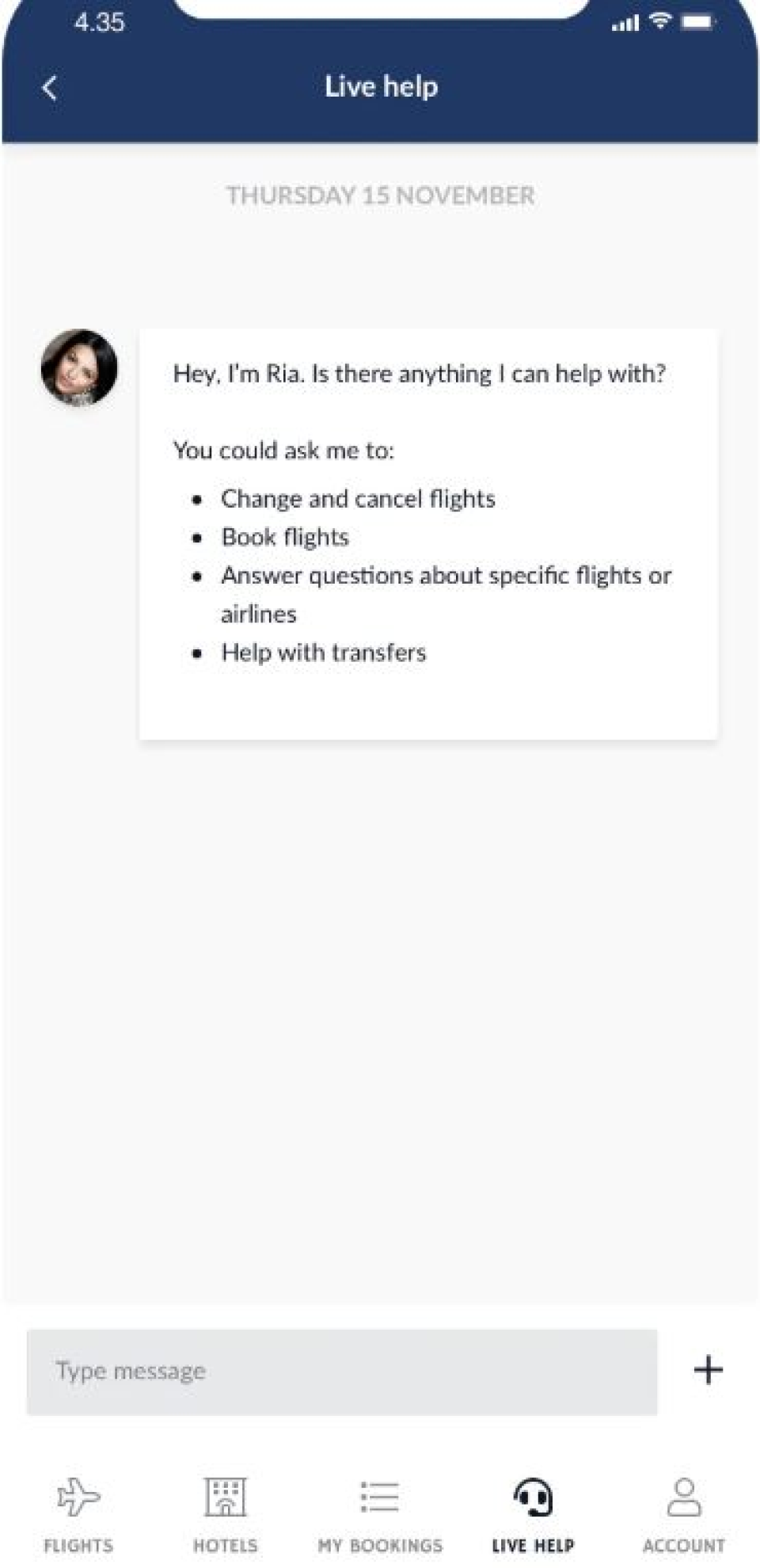Select the Live Help tab

pos(533,1513)
